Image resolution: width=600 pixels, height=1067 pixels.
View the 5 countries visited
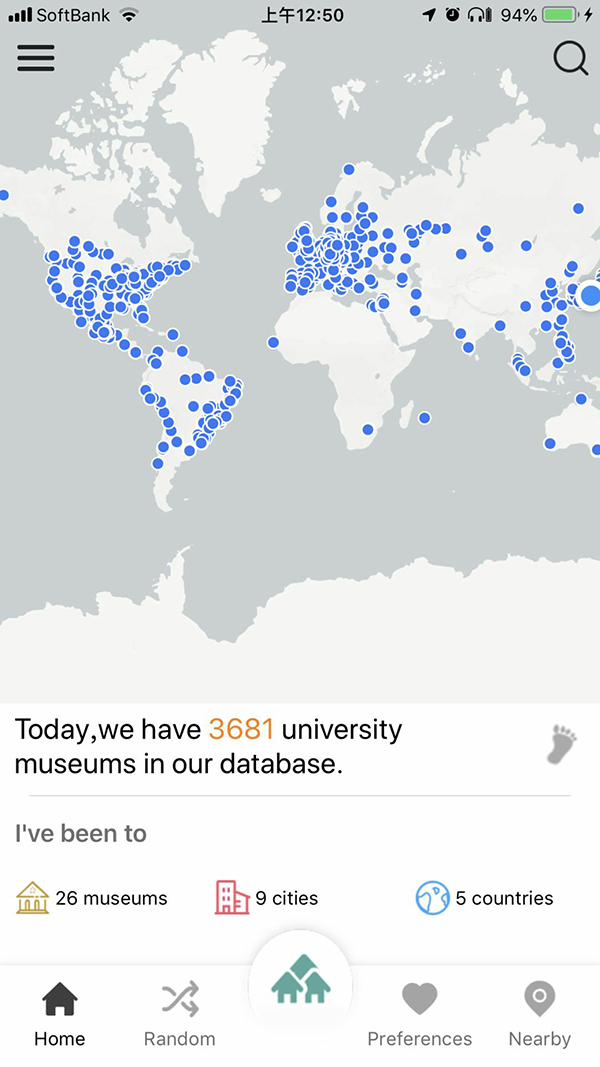484,898
